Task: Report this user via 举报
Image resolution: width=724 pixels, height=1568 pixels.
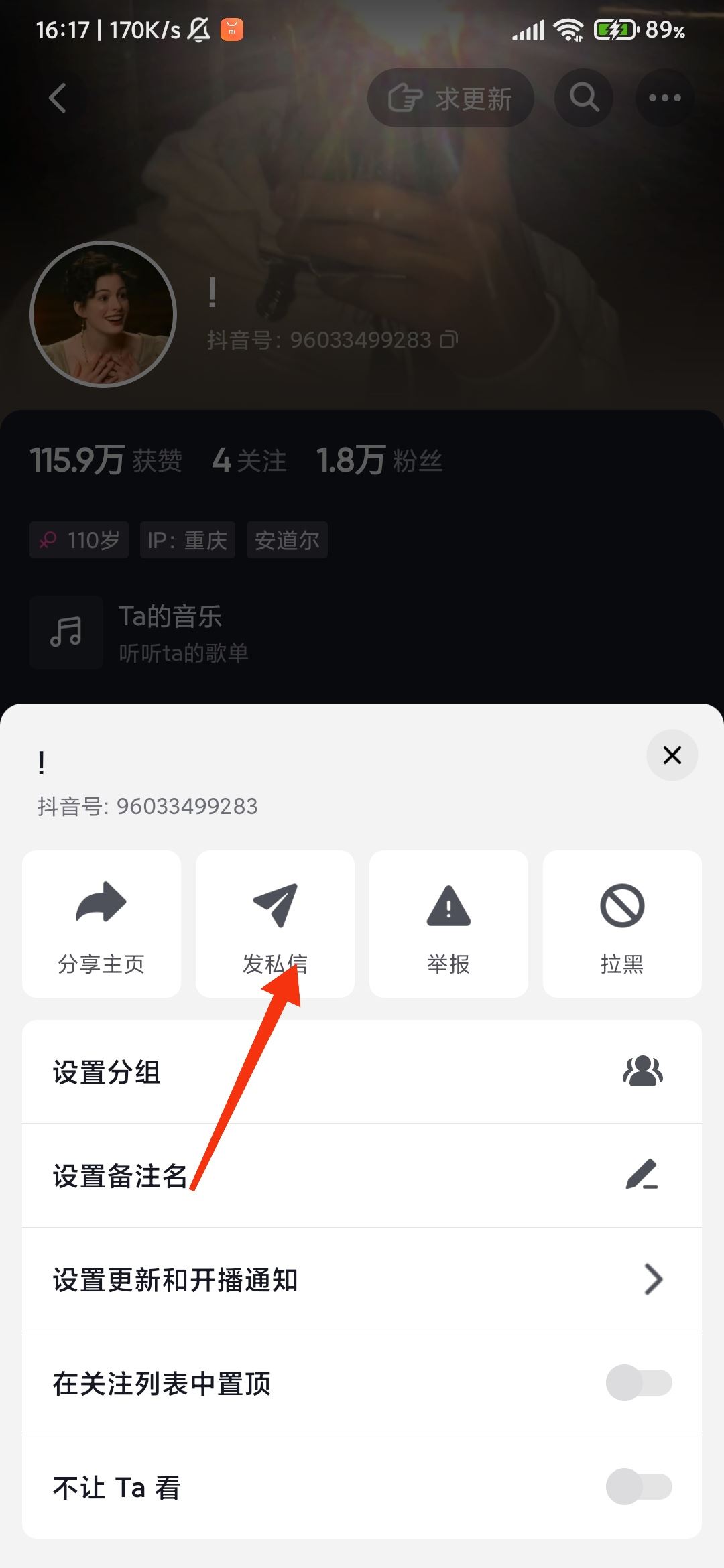Action: tap(448, 921)
